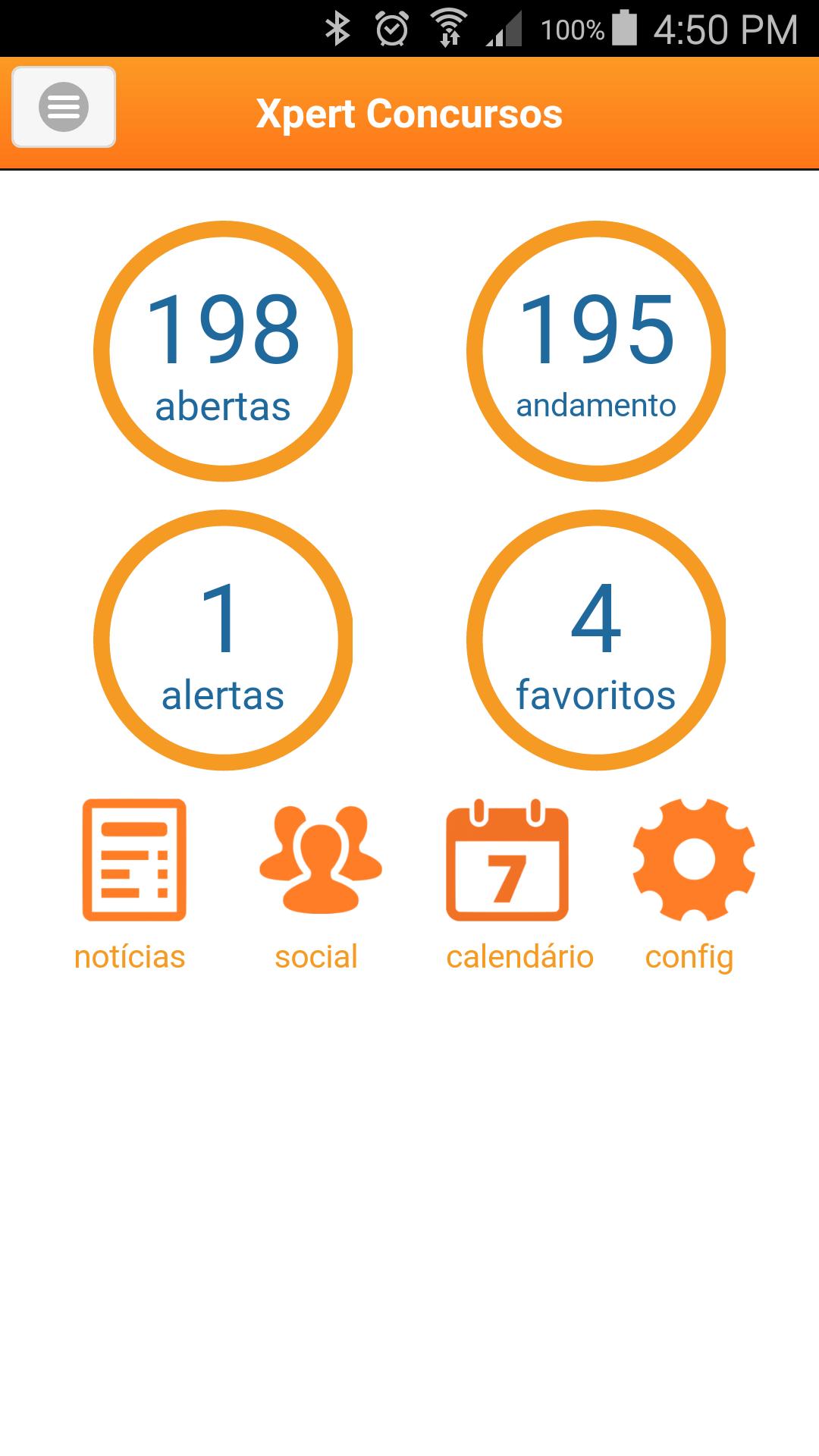Open the notícias news icon
This screenshot has height=1456, width=819.
pos(132,859)
